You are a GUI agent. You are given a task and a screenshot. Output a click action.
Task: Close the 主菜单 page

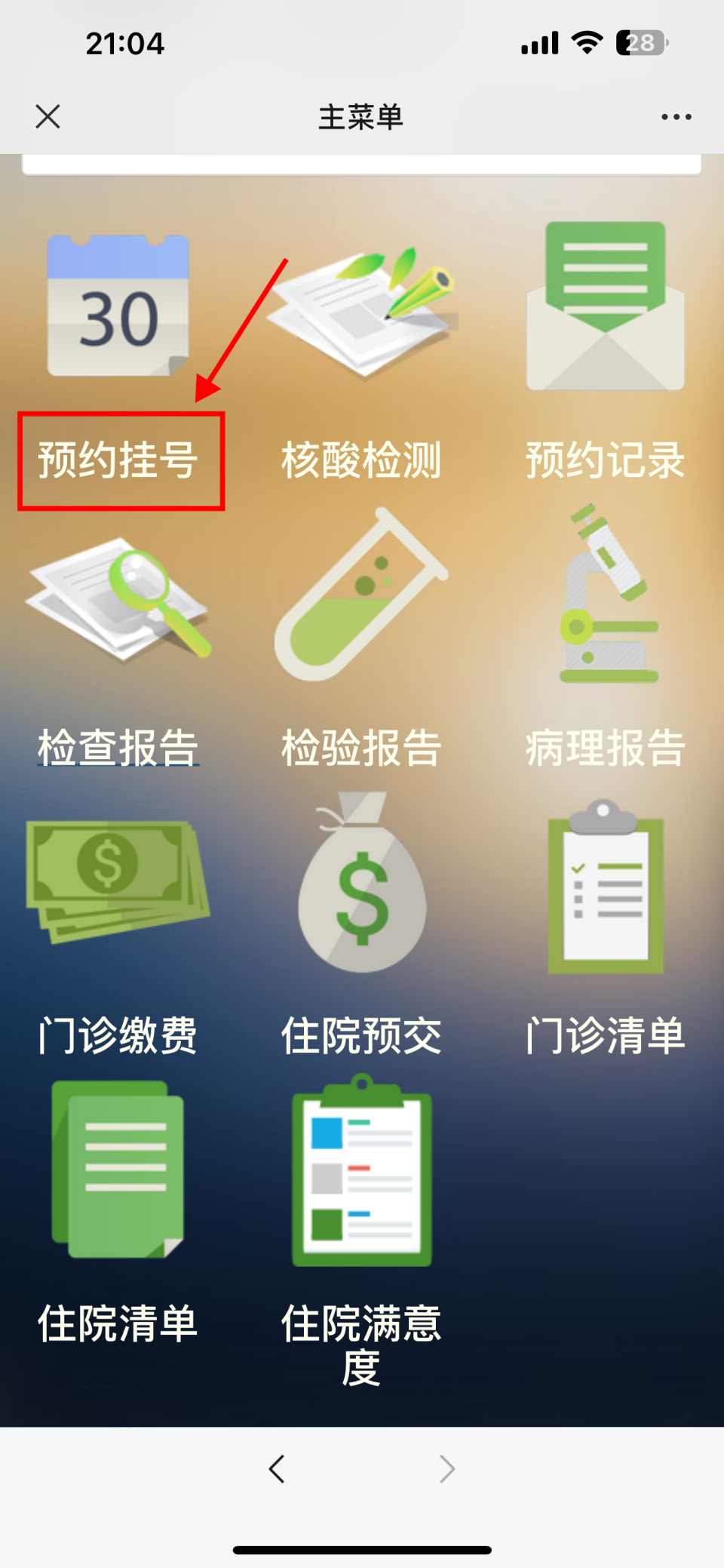[x=48, y=117]
